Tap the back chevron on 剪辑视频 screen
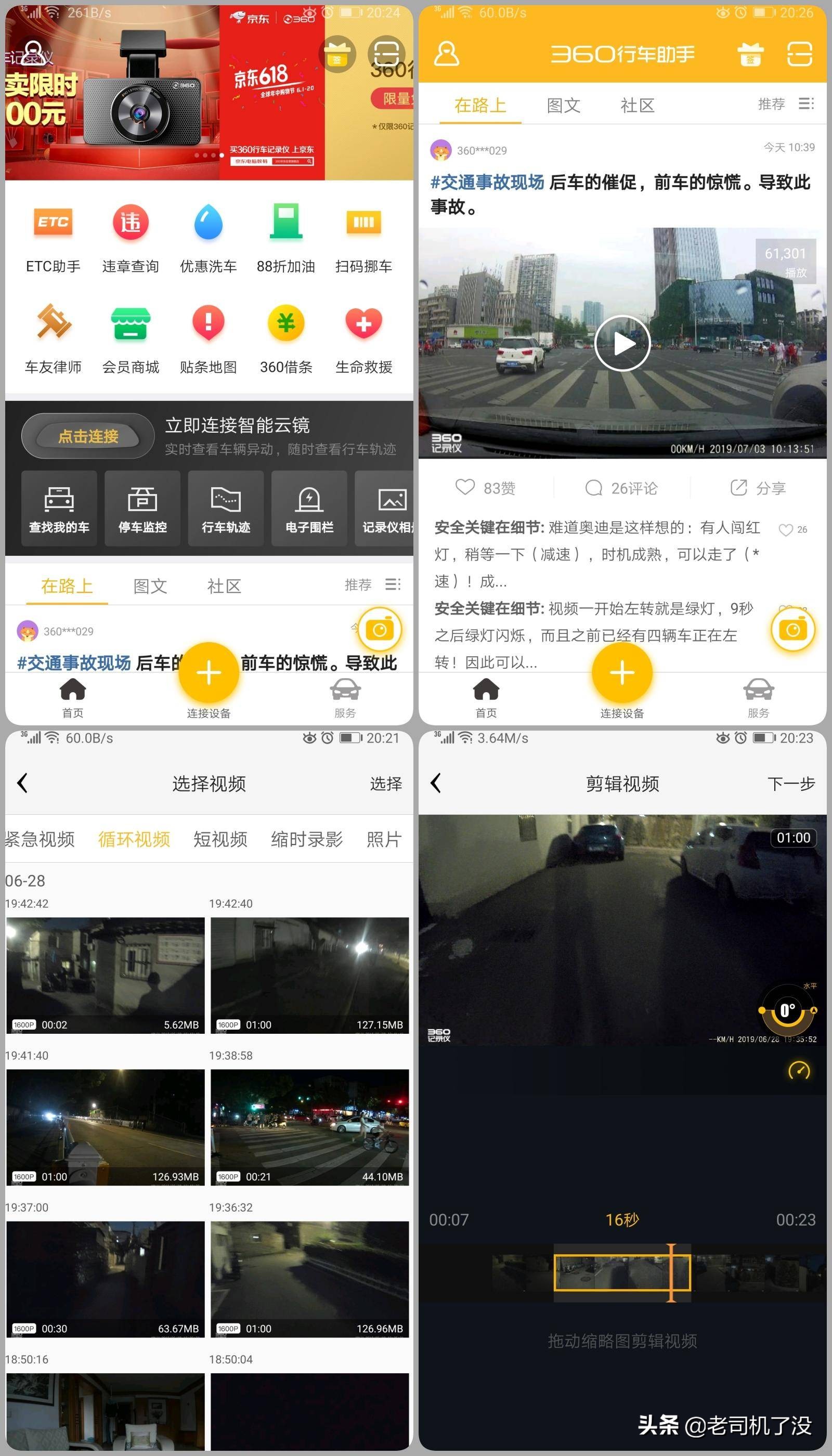This screenshot has width=832, height=1456. (437, 784)
